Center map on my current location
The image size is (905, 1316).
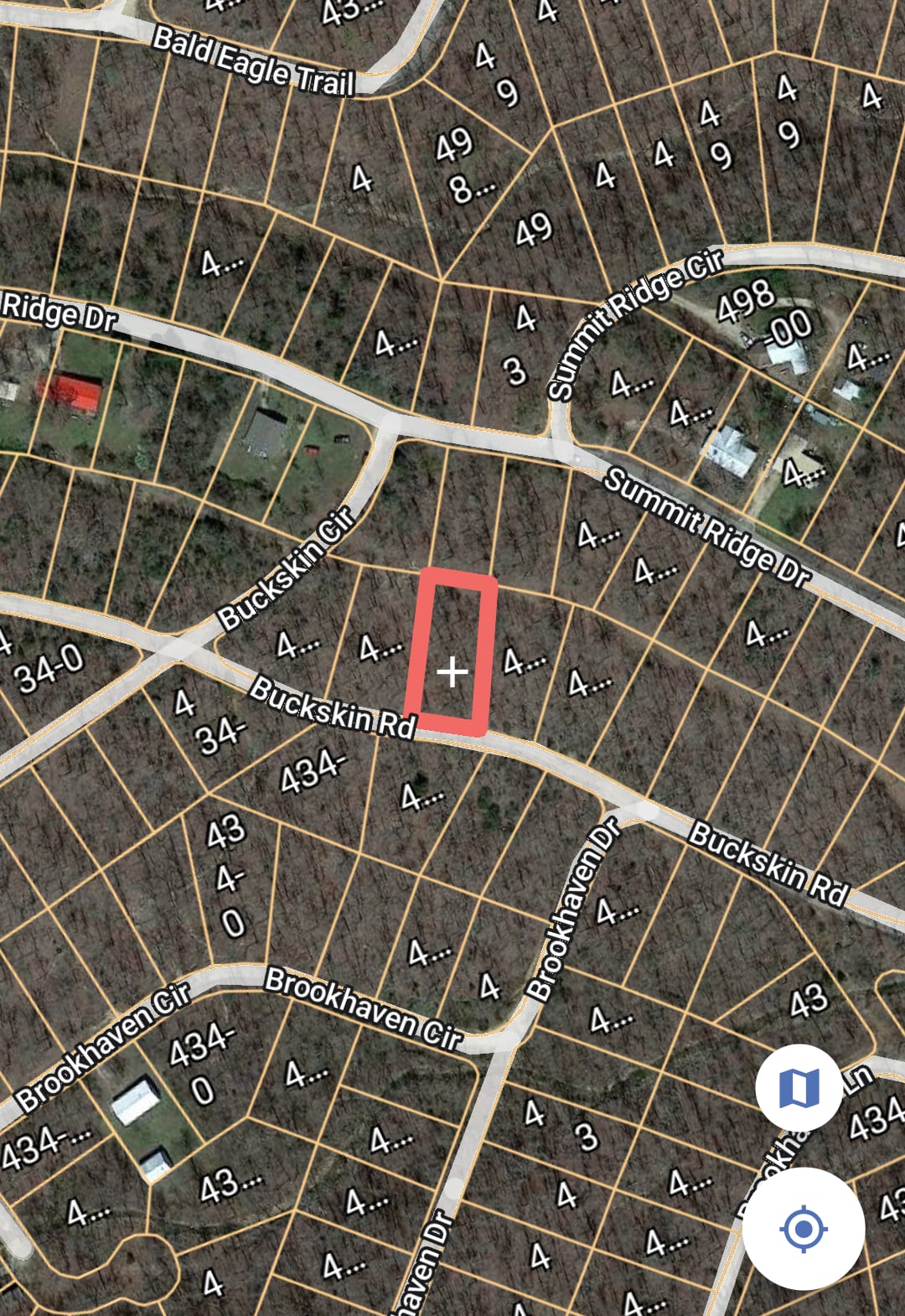point(803,1229)
